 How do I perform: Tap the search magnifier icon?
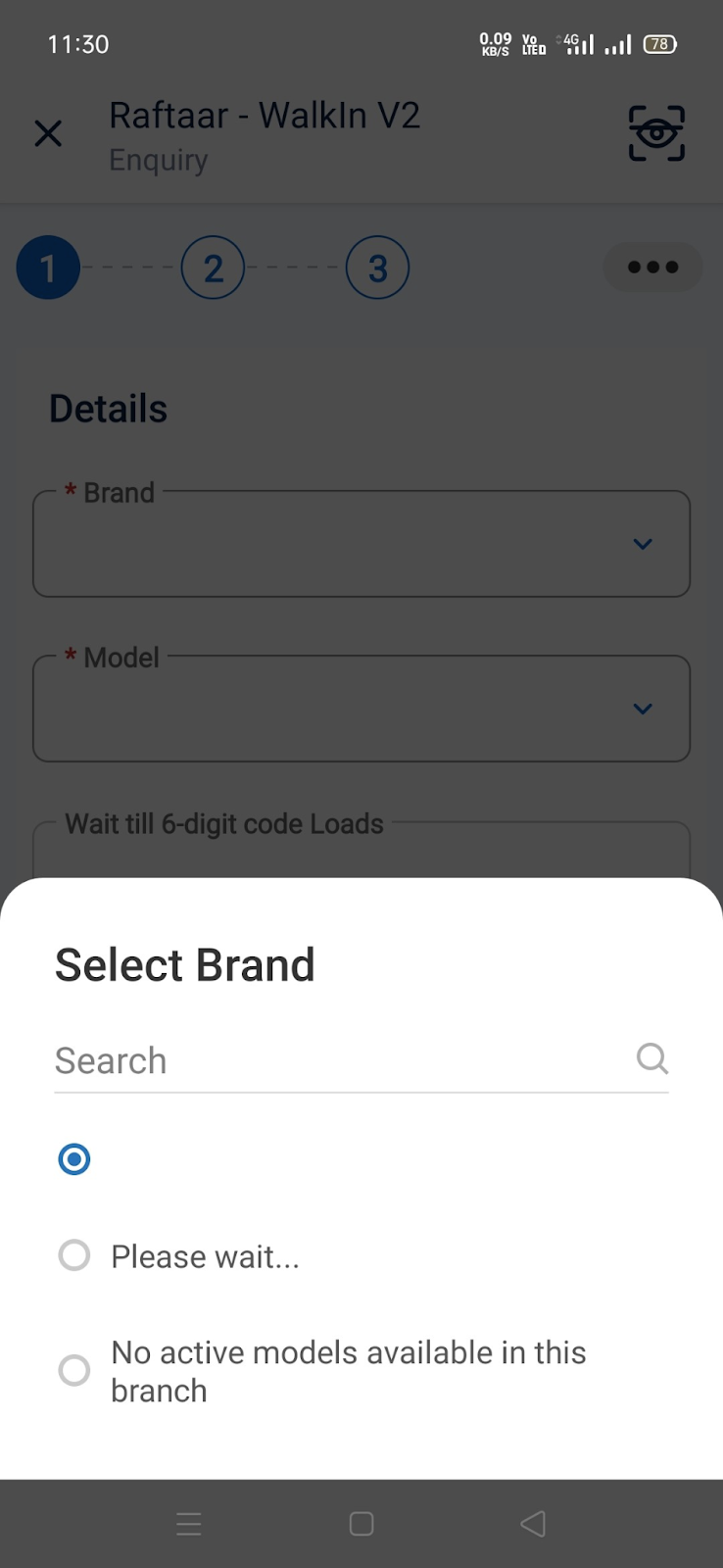pos(651,1058)
